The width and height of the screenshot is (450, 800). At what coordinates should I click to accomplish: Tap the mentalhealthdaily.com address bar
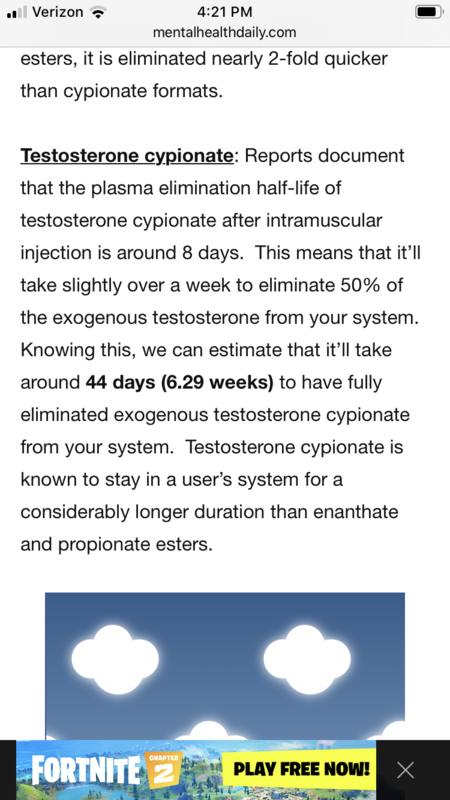pos(224,33)
